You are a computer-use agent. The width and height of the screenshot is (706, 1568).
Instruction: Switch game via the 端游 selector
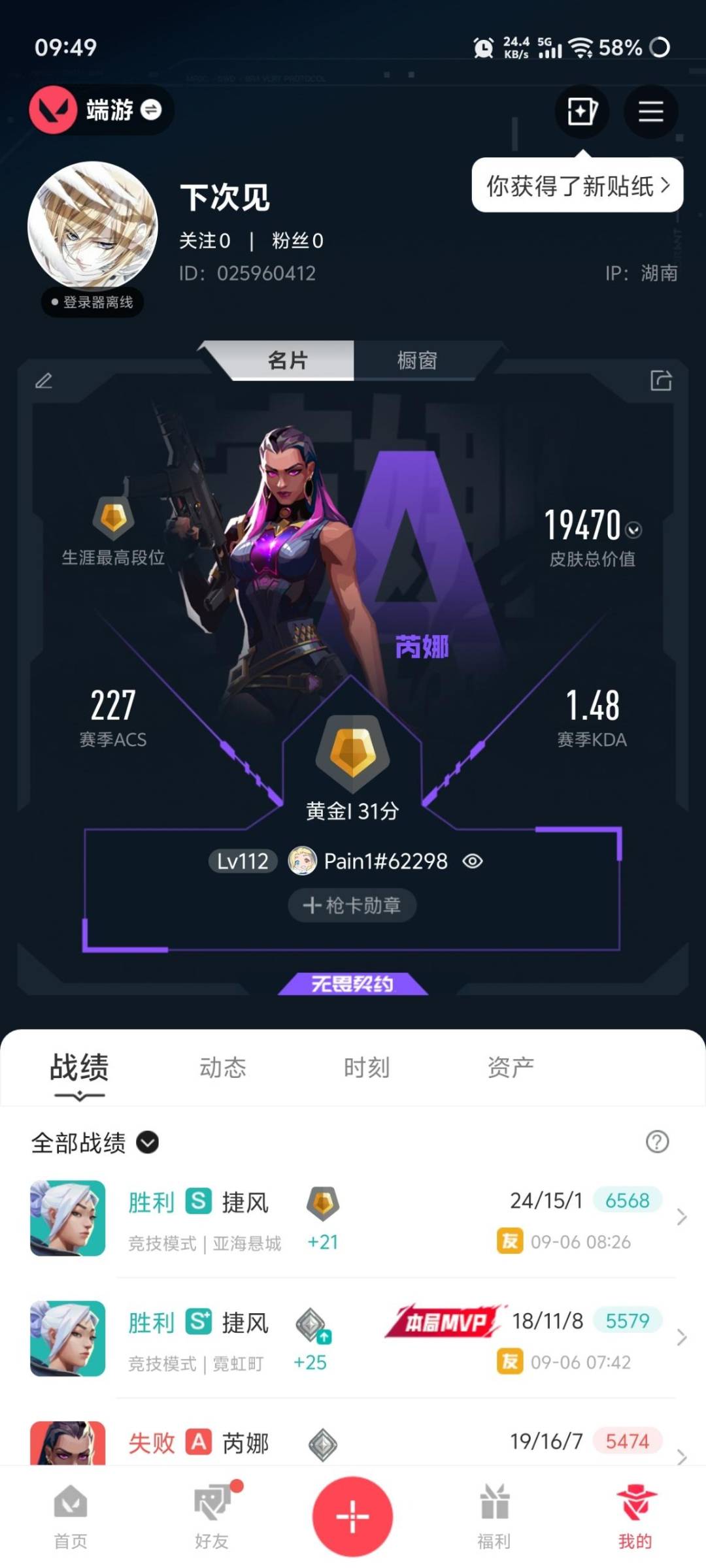[x=102, y=110]
